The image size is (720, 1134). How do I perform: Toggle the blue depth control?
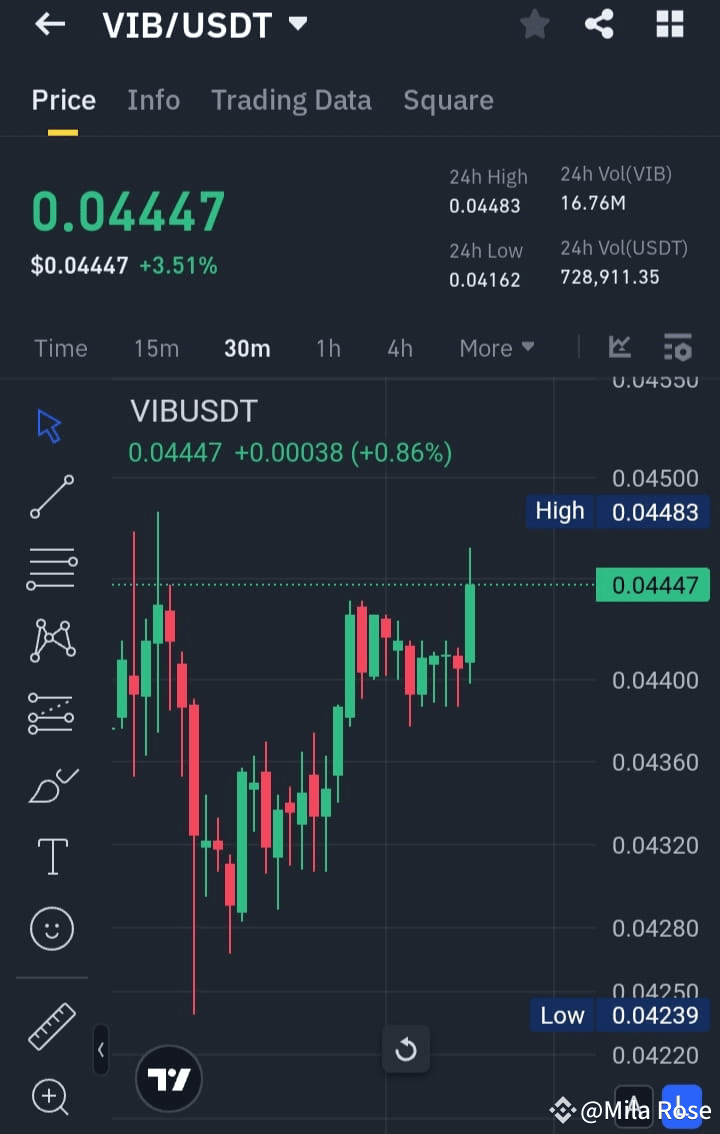pos(682,1104)
